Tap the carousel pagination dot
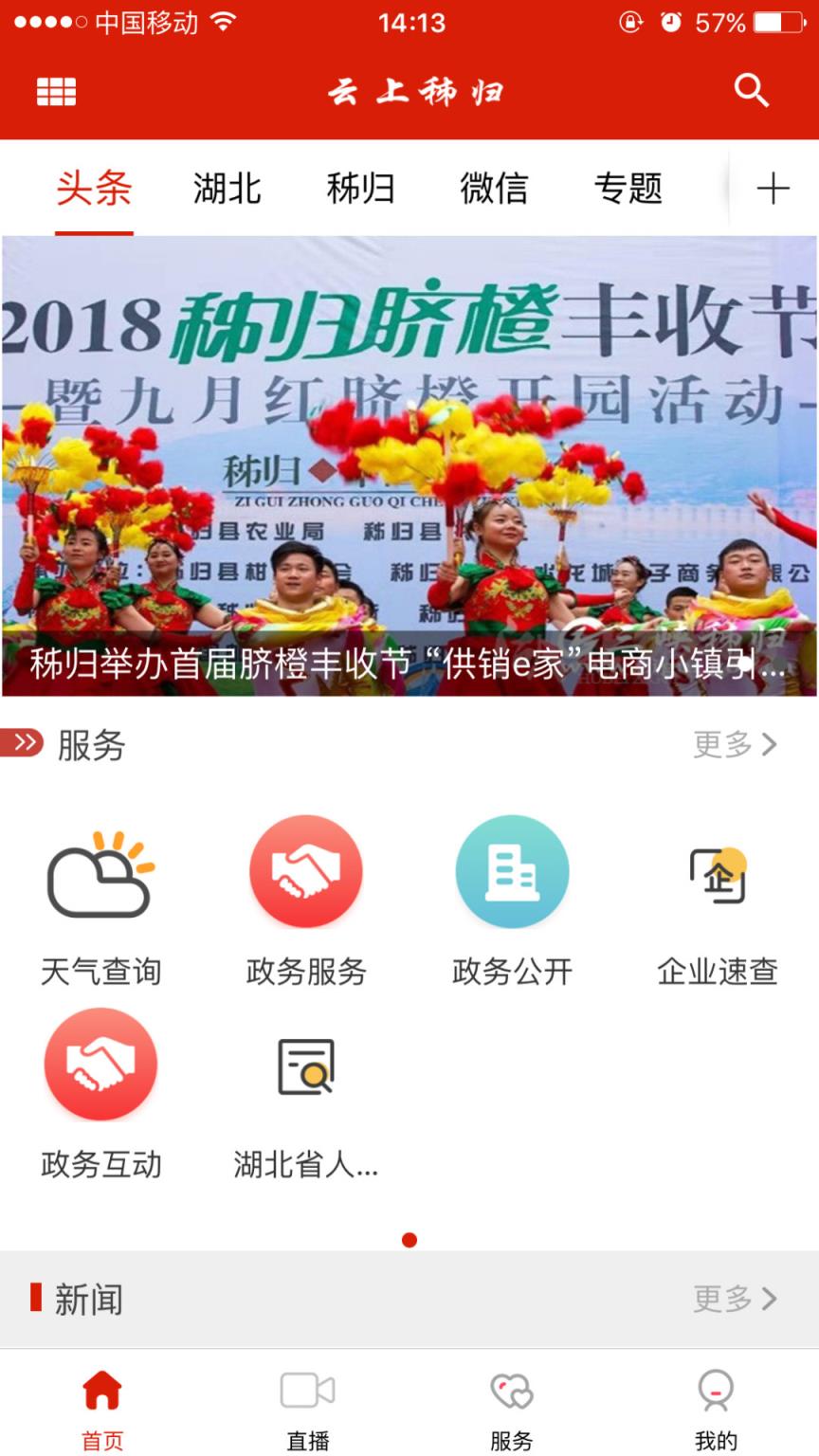819x1456 pixels. pos(409,1238)
